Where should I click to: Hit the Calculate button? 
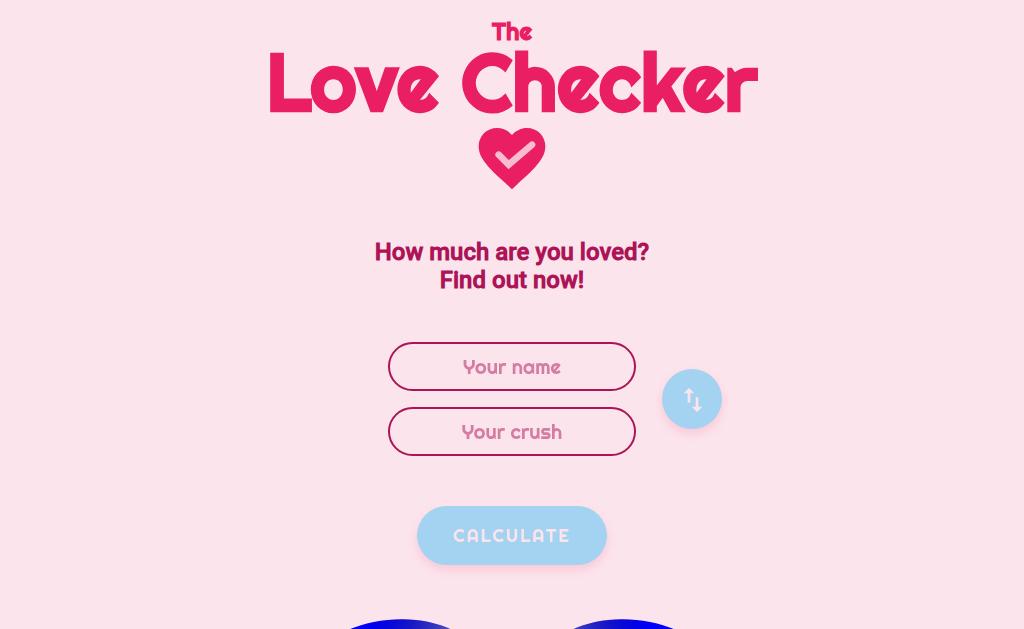coord(511,535)
